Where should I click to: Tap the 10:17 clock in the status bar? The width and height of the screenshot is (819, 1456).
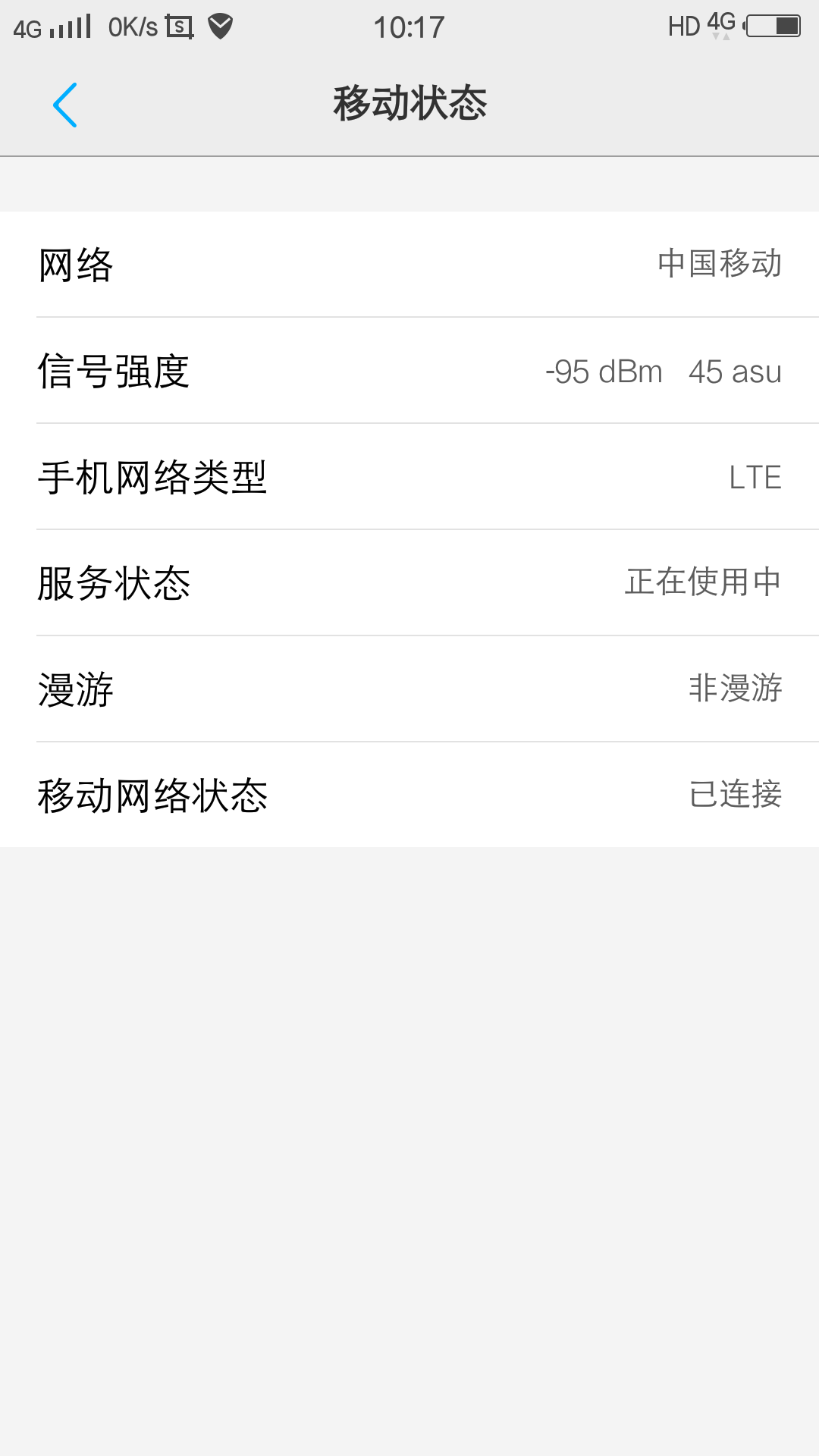click(x=409, y=26)
